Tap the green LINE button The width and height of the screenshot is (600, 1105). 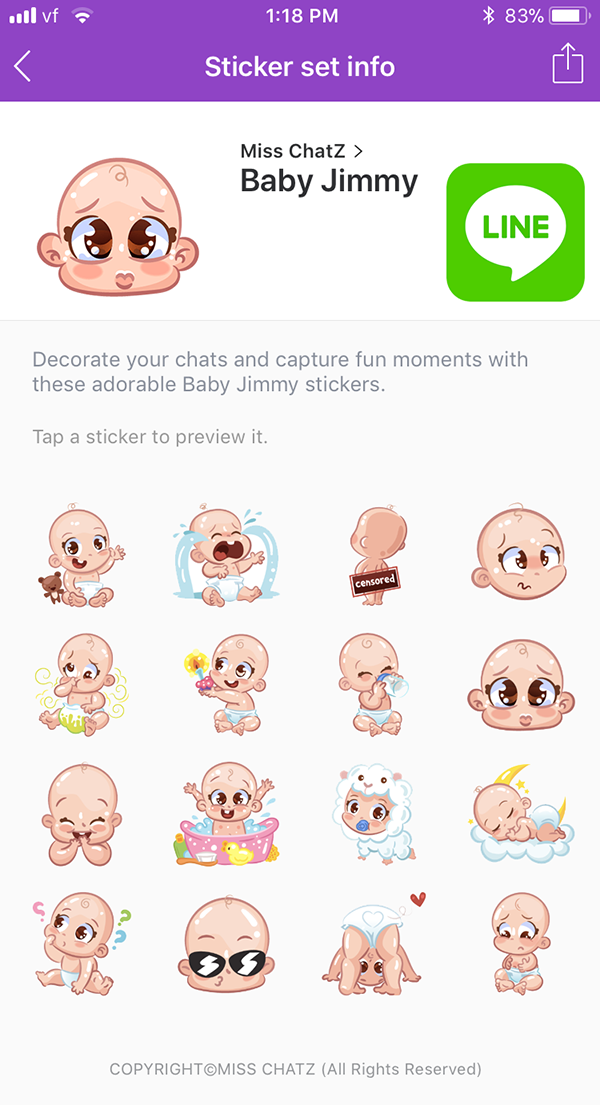[515, 232]
